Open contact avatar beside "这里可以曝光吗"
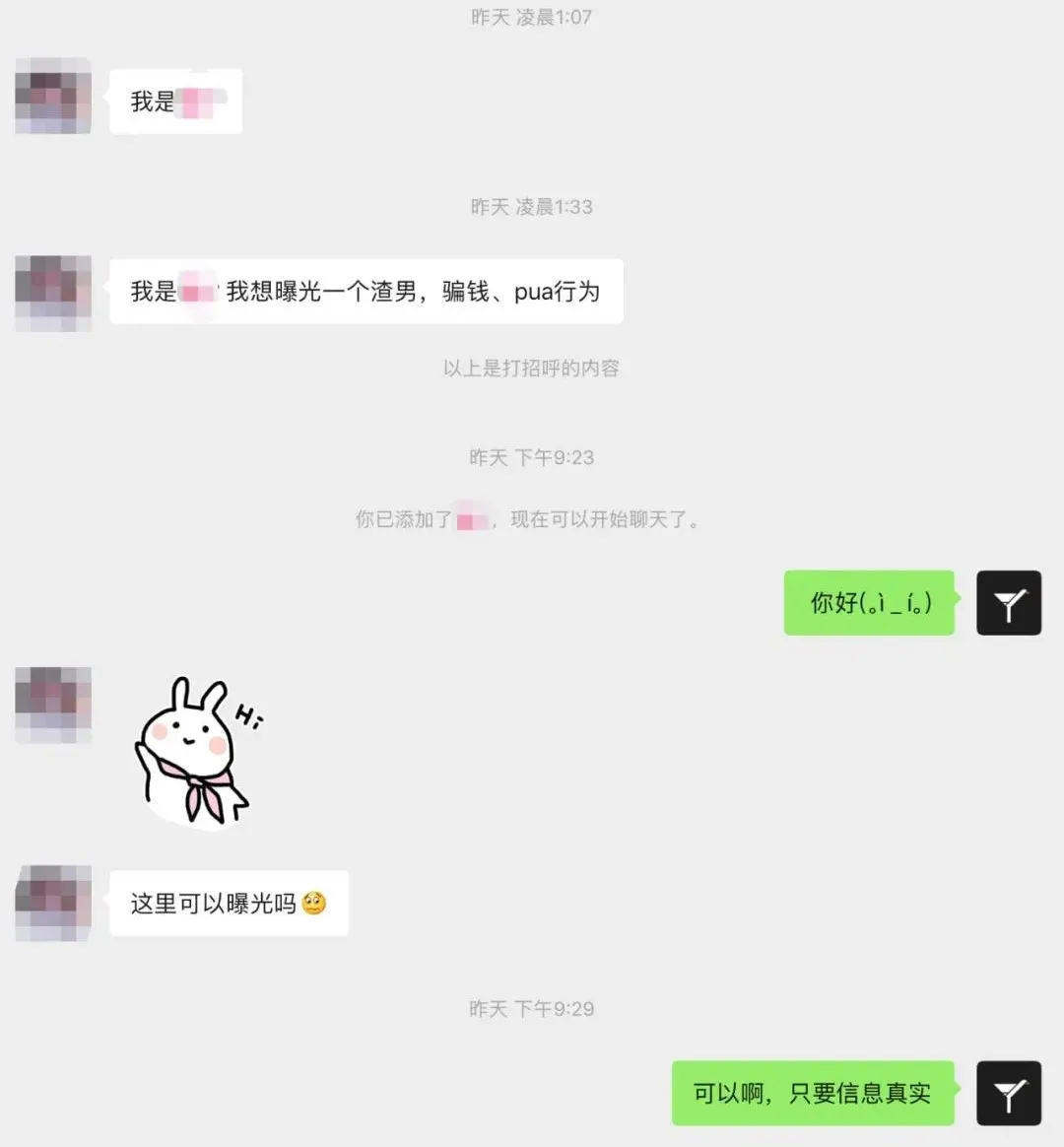This screenshot has width=1064, height=1147. click(53, 903)
